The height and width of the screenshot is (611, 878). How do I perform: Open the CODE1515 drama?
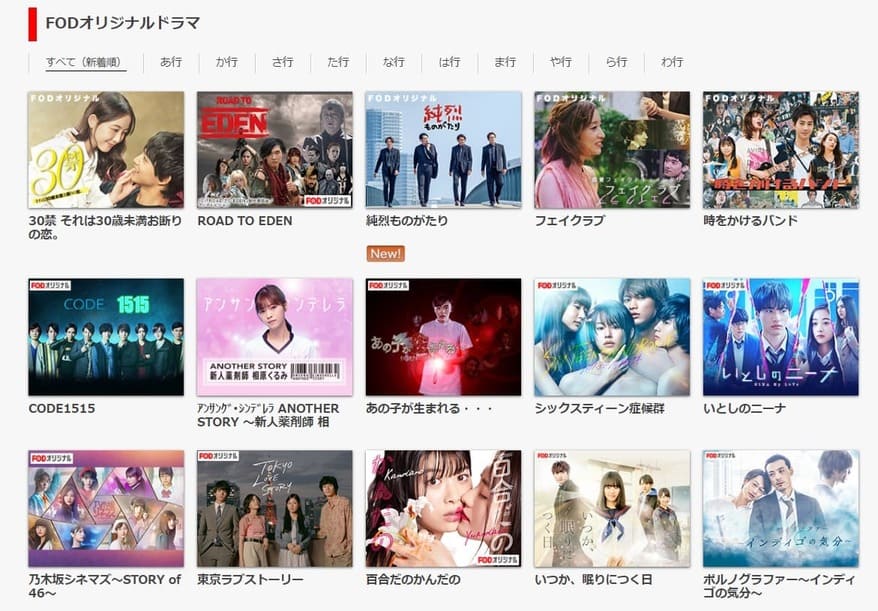[106, 337]
